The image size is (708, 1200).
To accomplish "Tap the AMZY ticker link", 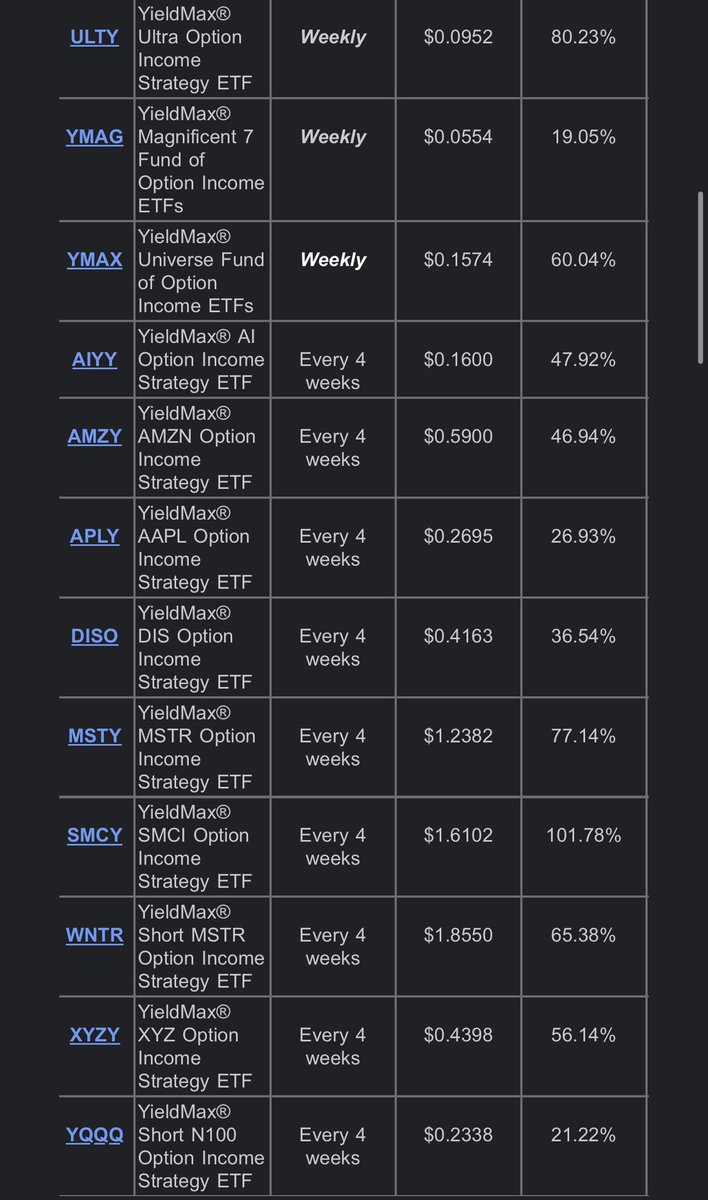I will click(x=95, y=437).
